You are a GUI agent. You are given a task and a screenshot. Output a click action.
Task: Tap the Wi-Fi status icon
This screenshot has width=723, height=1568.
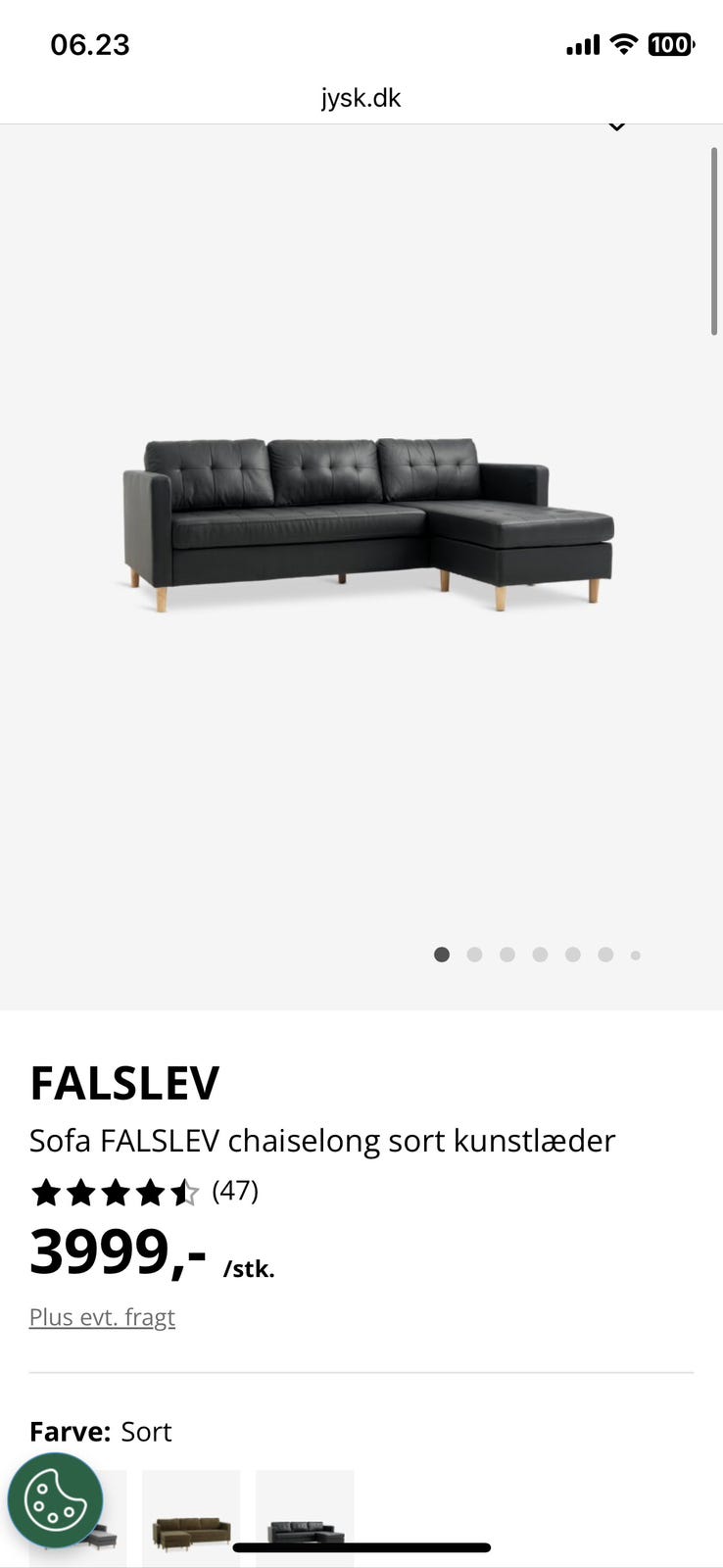(x=623, y=44)
